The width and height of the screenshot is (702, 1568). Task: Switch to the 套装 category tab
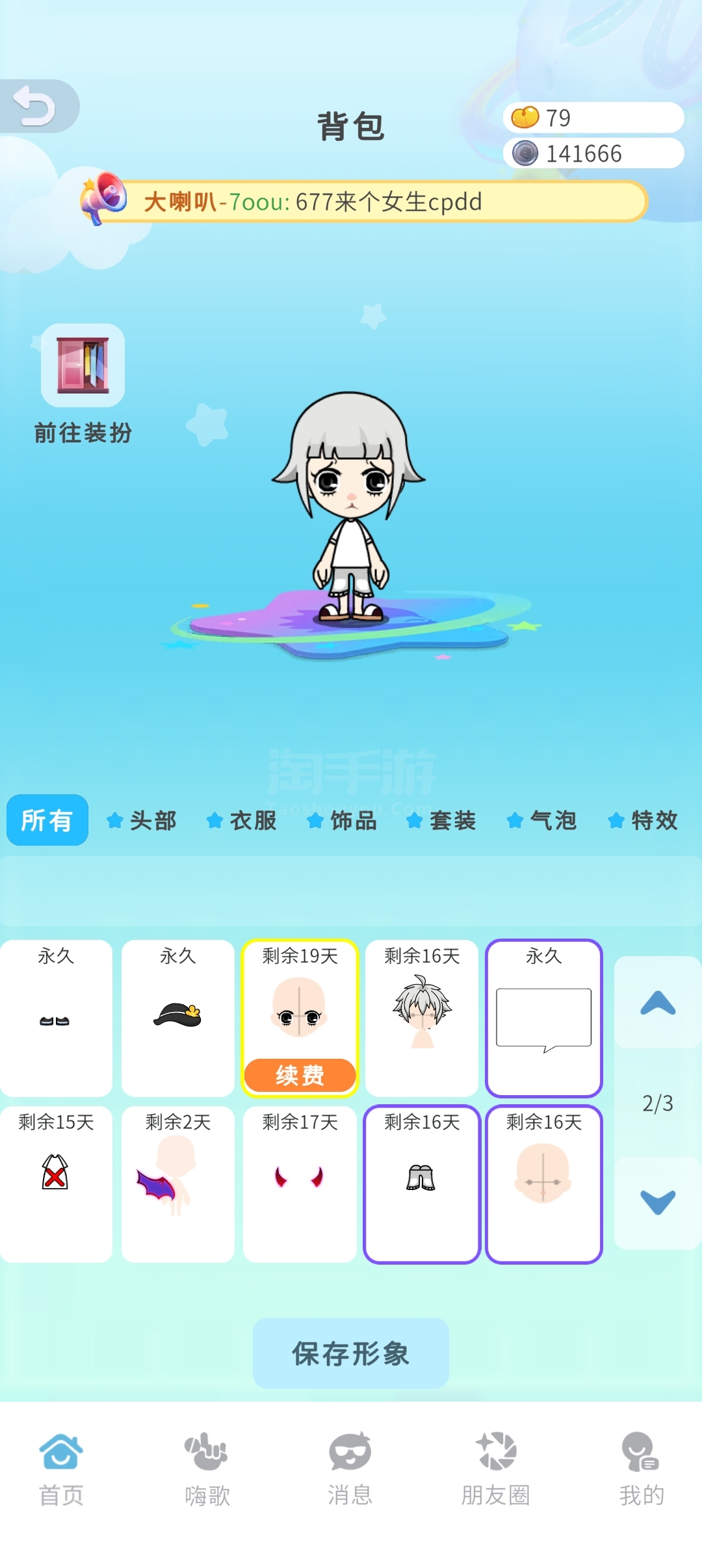pyautogui.click(x=442, y=820)
